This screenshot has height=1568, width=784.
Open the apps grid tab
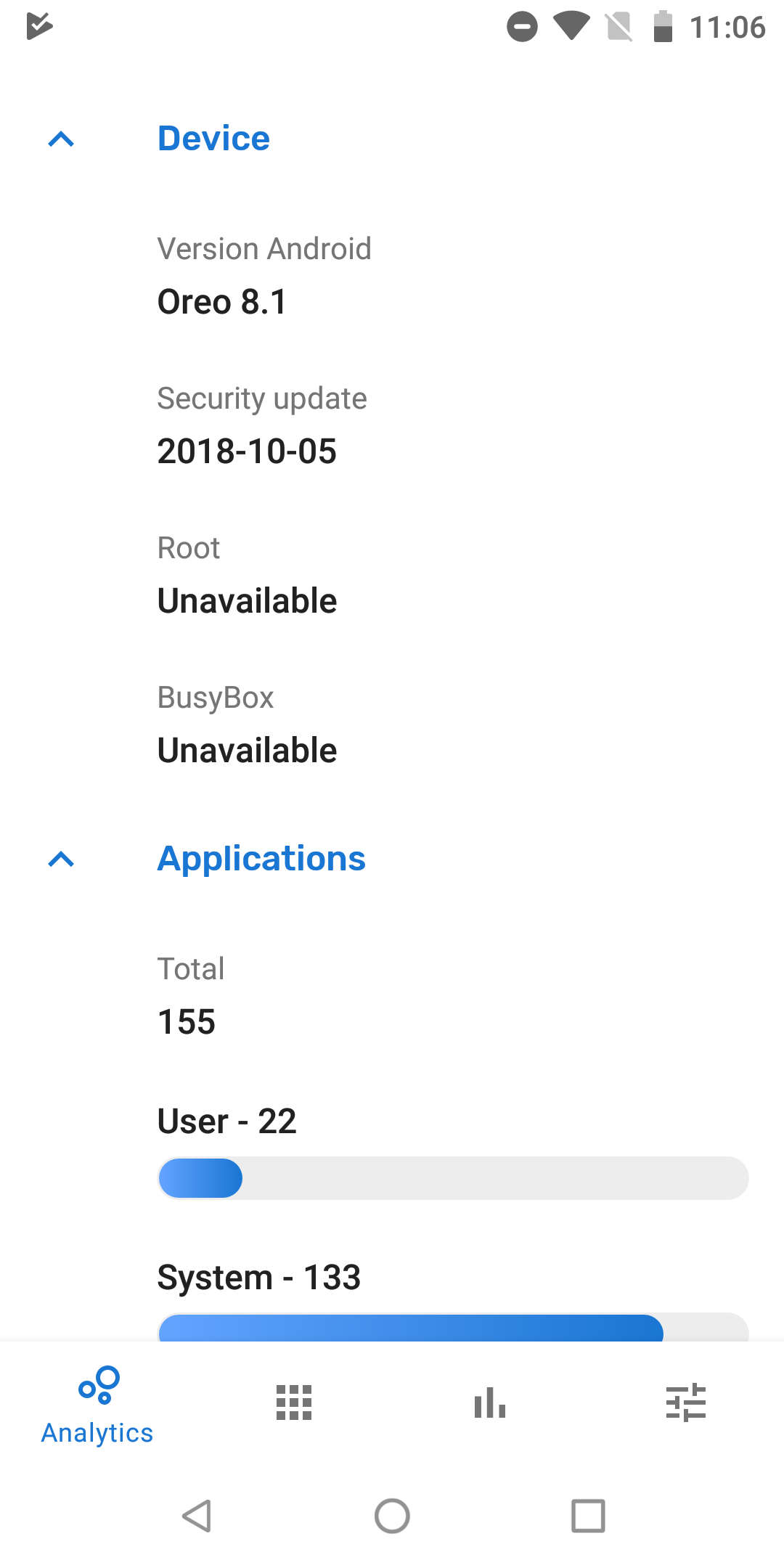(x=294, y=1402)
